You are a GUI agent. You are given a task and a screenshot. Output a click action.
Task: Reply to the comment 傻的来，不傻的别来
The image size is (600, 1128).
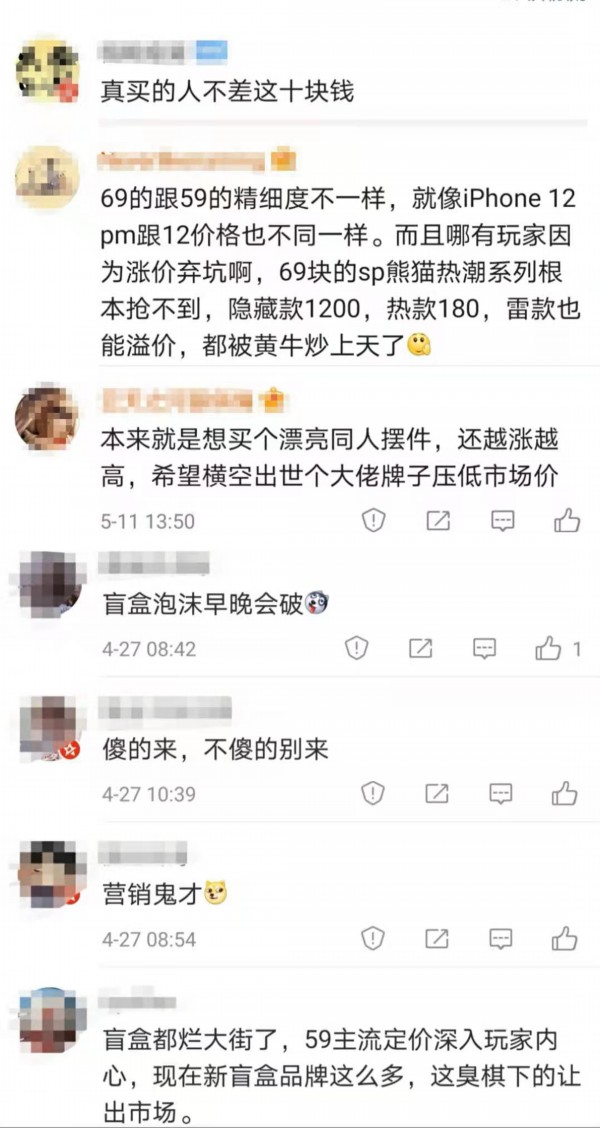pyautogui.click(x=502, y=794)
